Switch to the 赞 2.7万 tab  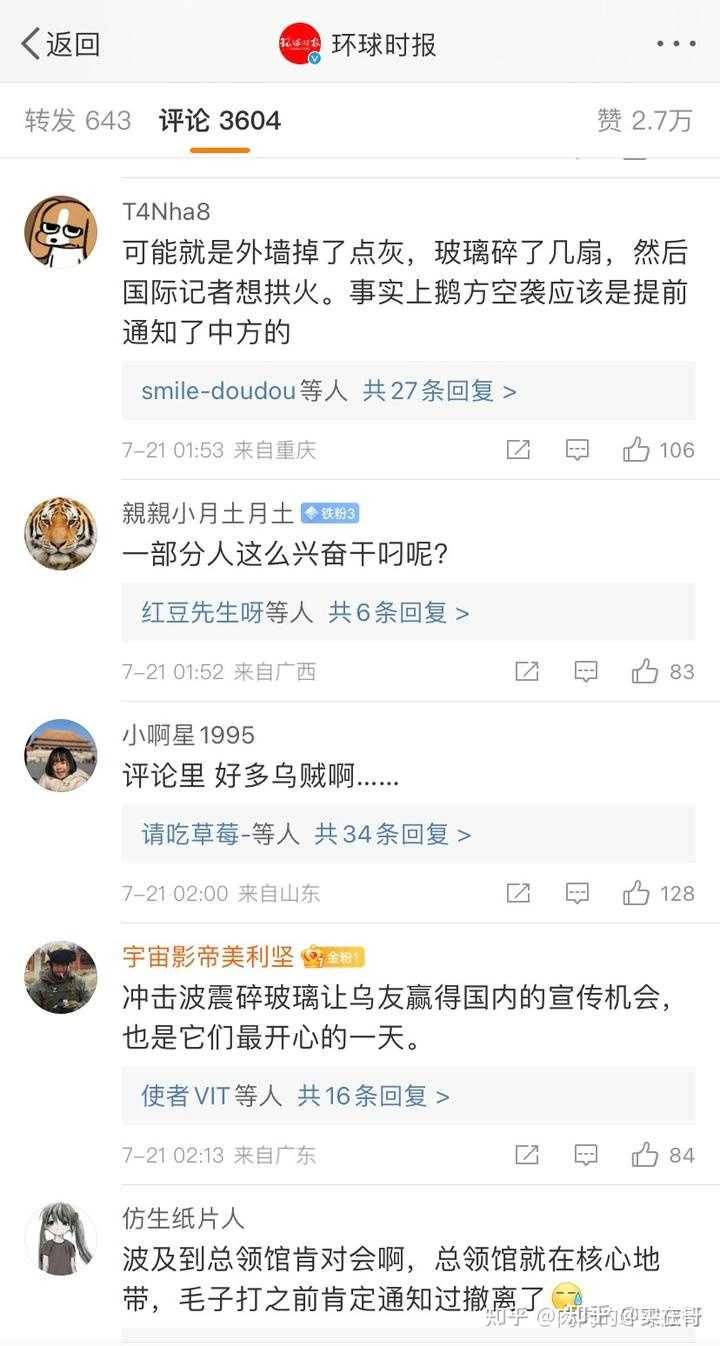(645, 121)
